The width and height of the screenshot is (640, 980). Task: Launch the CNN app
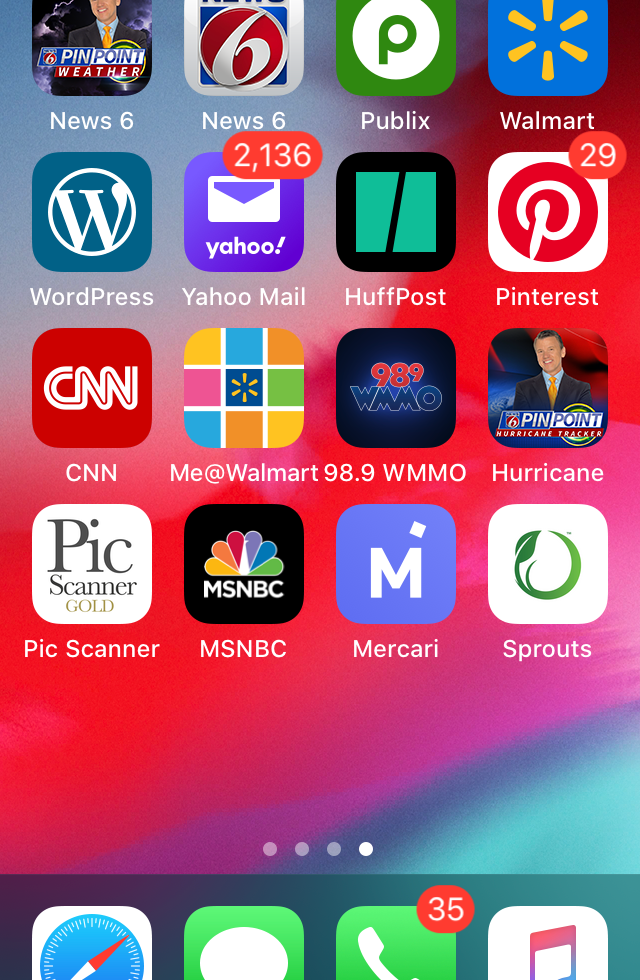[92, 388]
